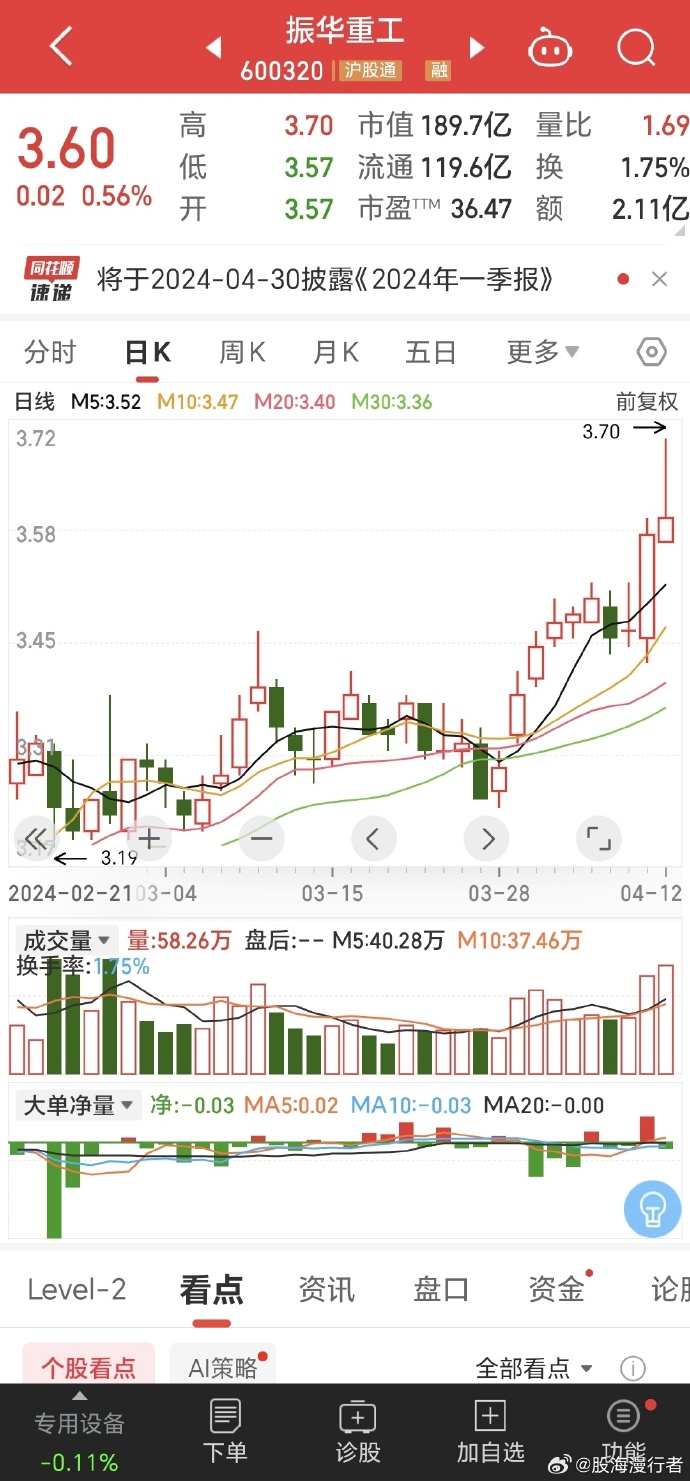Dismiss the 2024年一季报 announcement banner
The width and height of the screenshot is (690, 1481).
(659, 280)
